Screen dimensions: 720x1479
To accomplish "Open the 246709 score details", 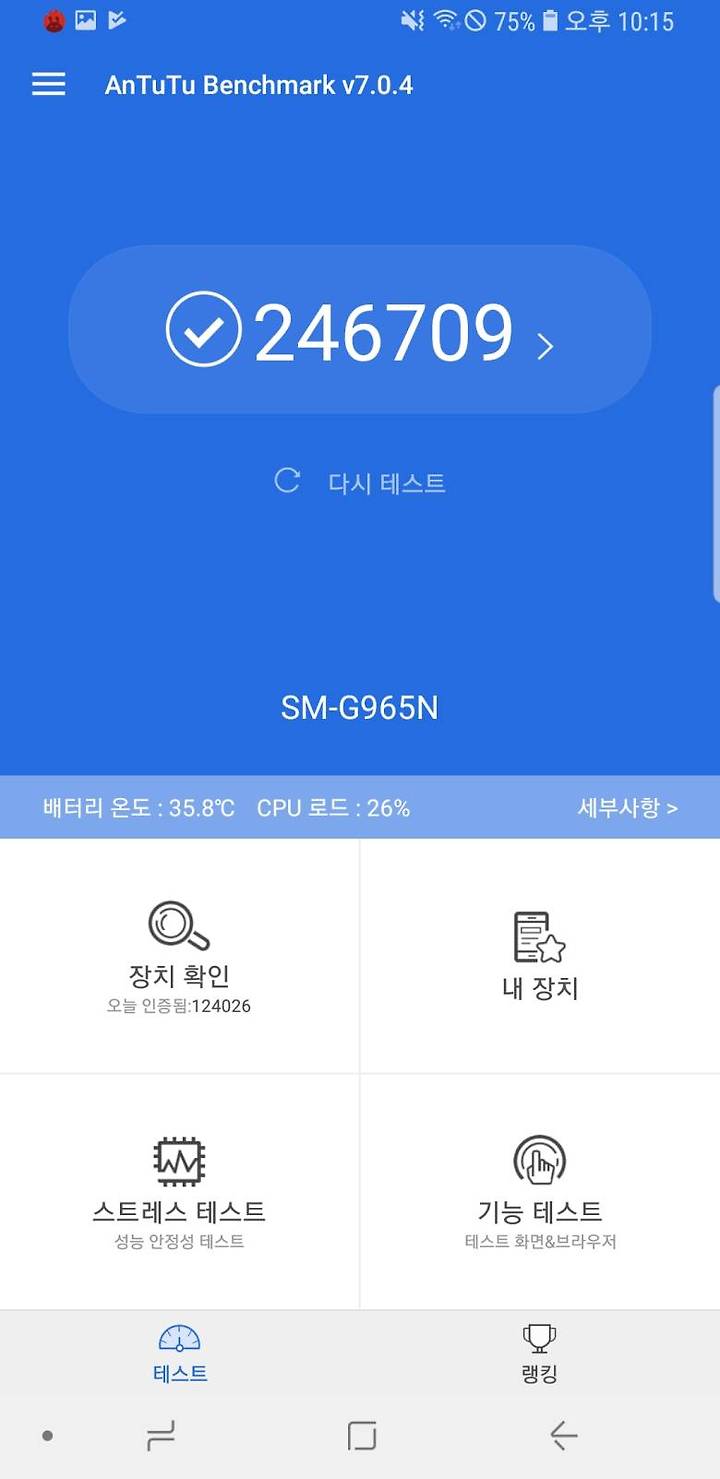I will click(x=360, y=330).
